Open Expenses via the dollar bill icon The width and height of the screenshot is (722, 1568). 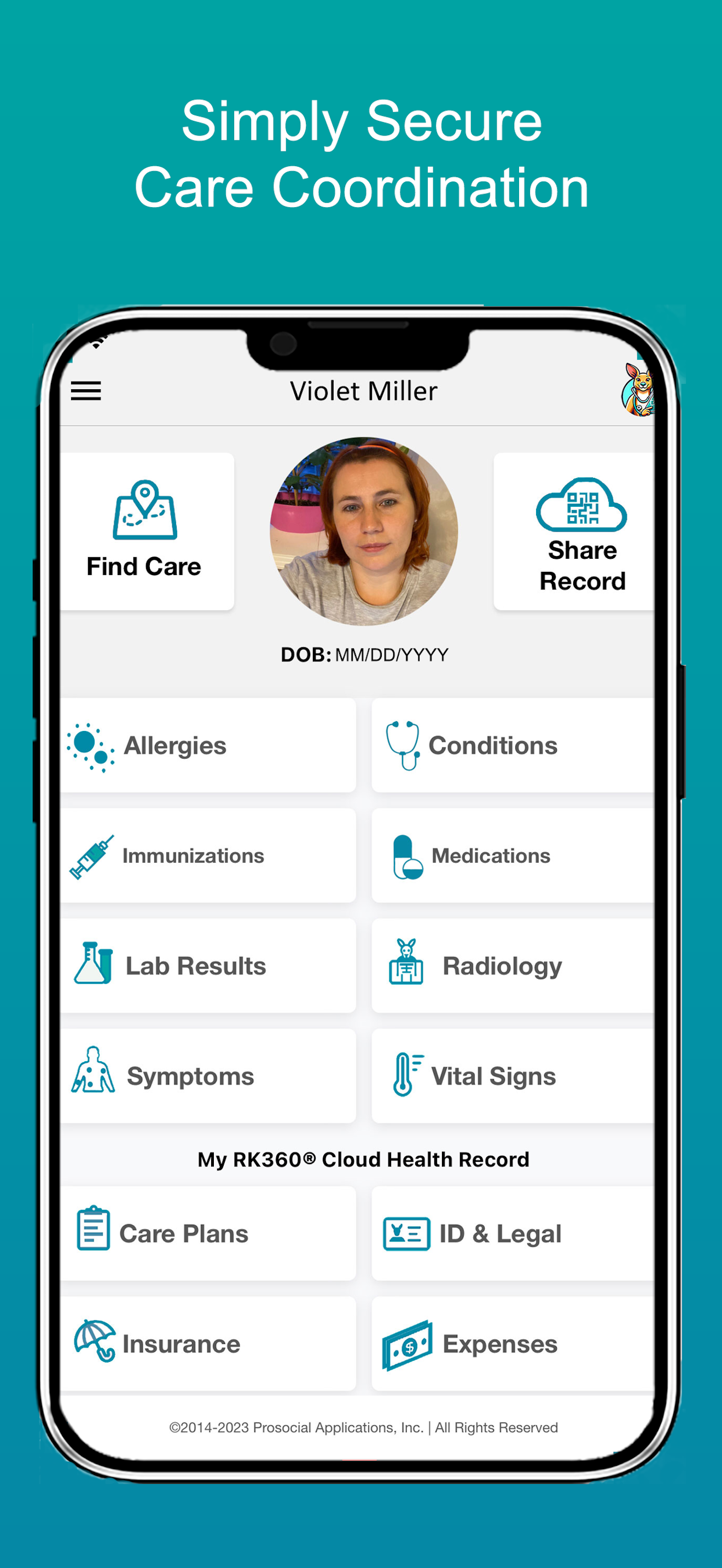pyautogui.click(x=407, y=1344)
